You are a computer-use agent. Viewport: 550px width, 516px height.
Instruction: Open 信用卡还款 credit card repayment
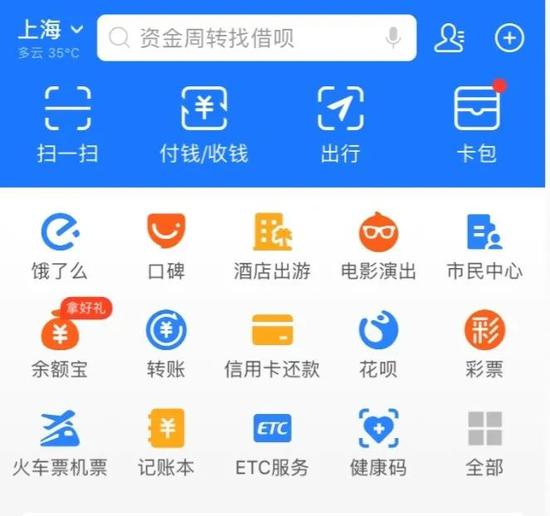(x=273, y=346)
